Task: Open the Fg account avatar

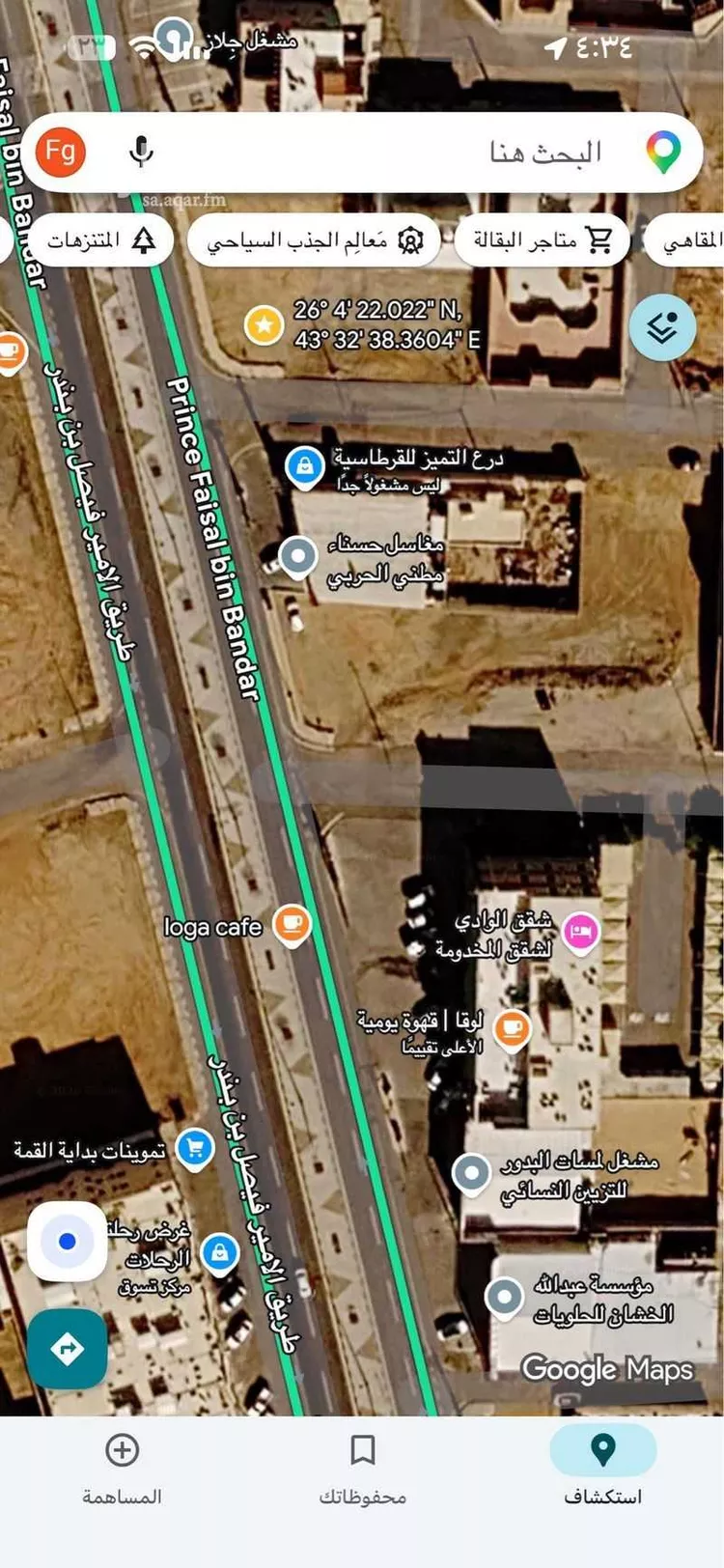Action: (61, 152)
